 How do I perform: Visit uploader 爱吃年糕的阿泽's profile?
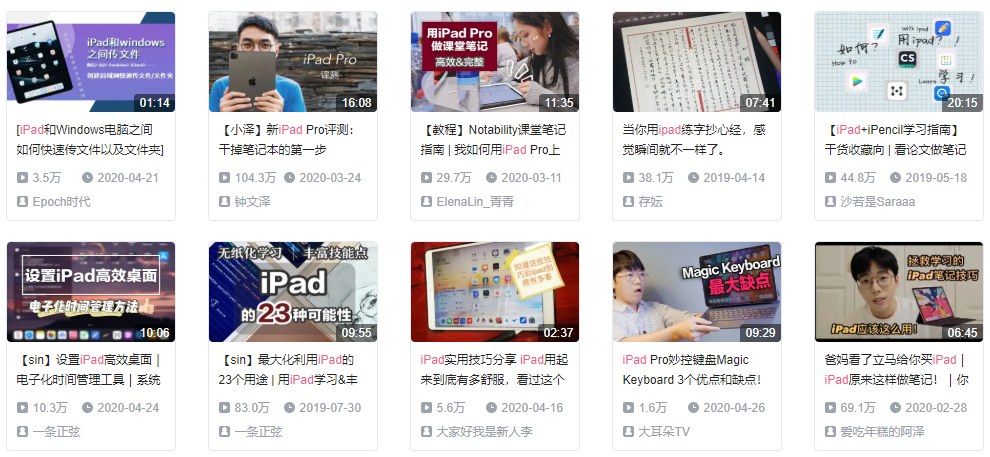coord(883,432)
